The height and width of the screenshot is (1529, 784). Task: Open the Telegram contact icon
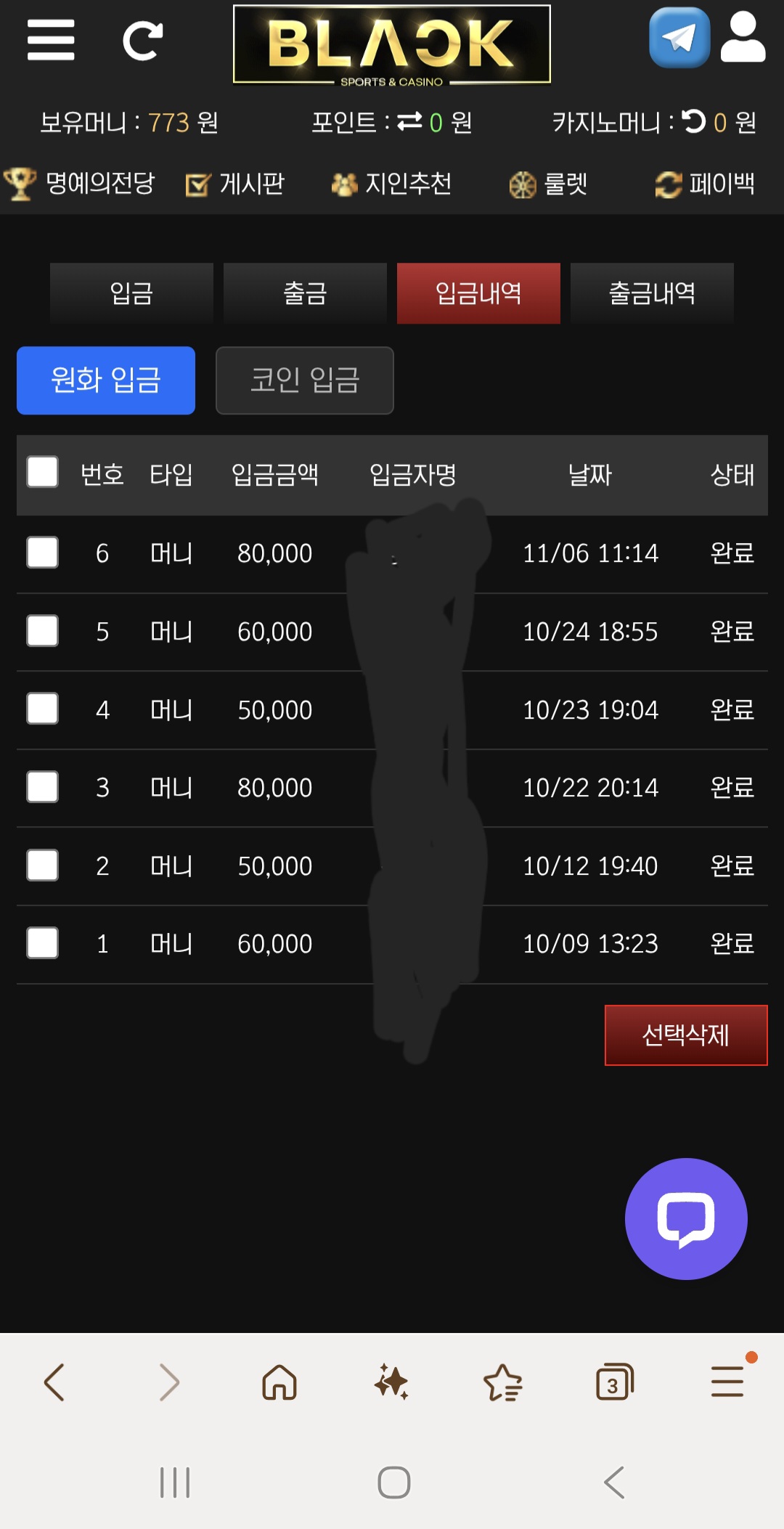[x=679, y=38]
